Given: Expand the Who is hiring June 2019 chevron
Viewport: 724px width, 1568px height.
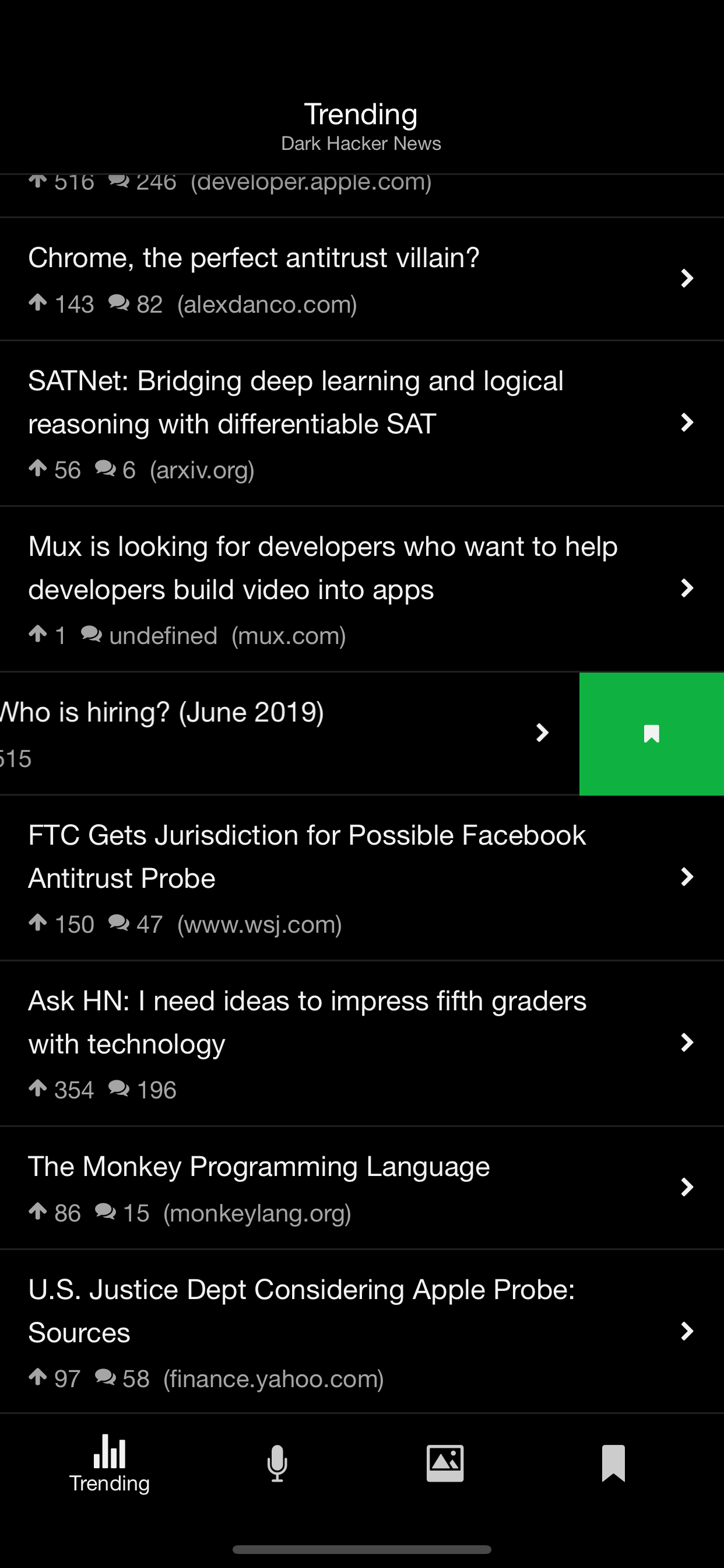Looking at the screenshot, I should 543,733.
